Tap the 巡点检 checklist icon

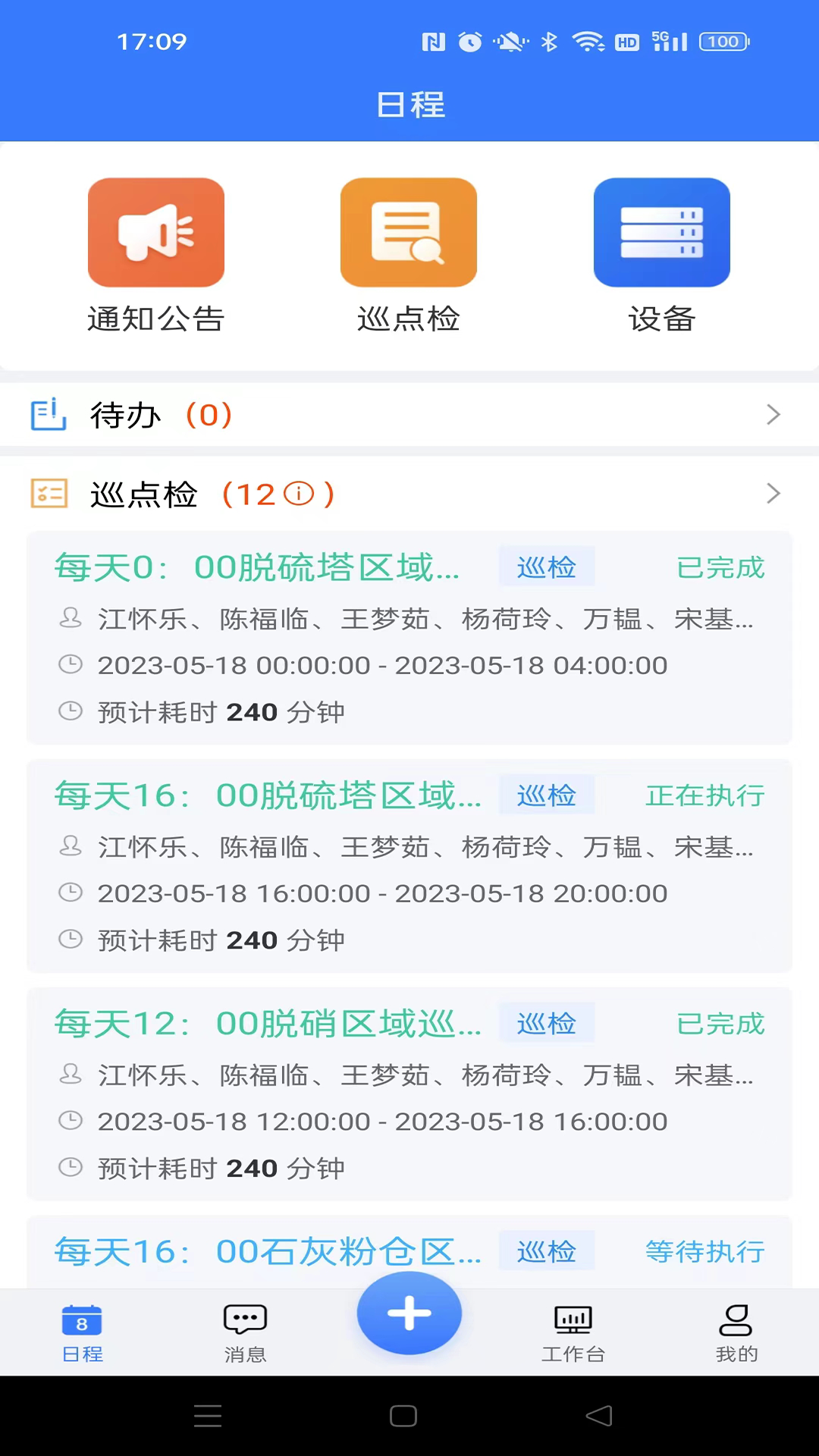tap(49, 494)
